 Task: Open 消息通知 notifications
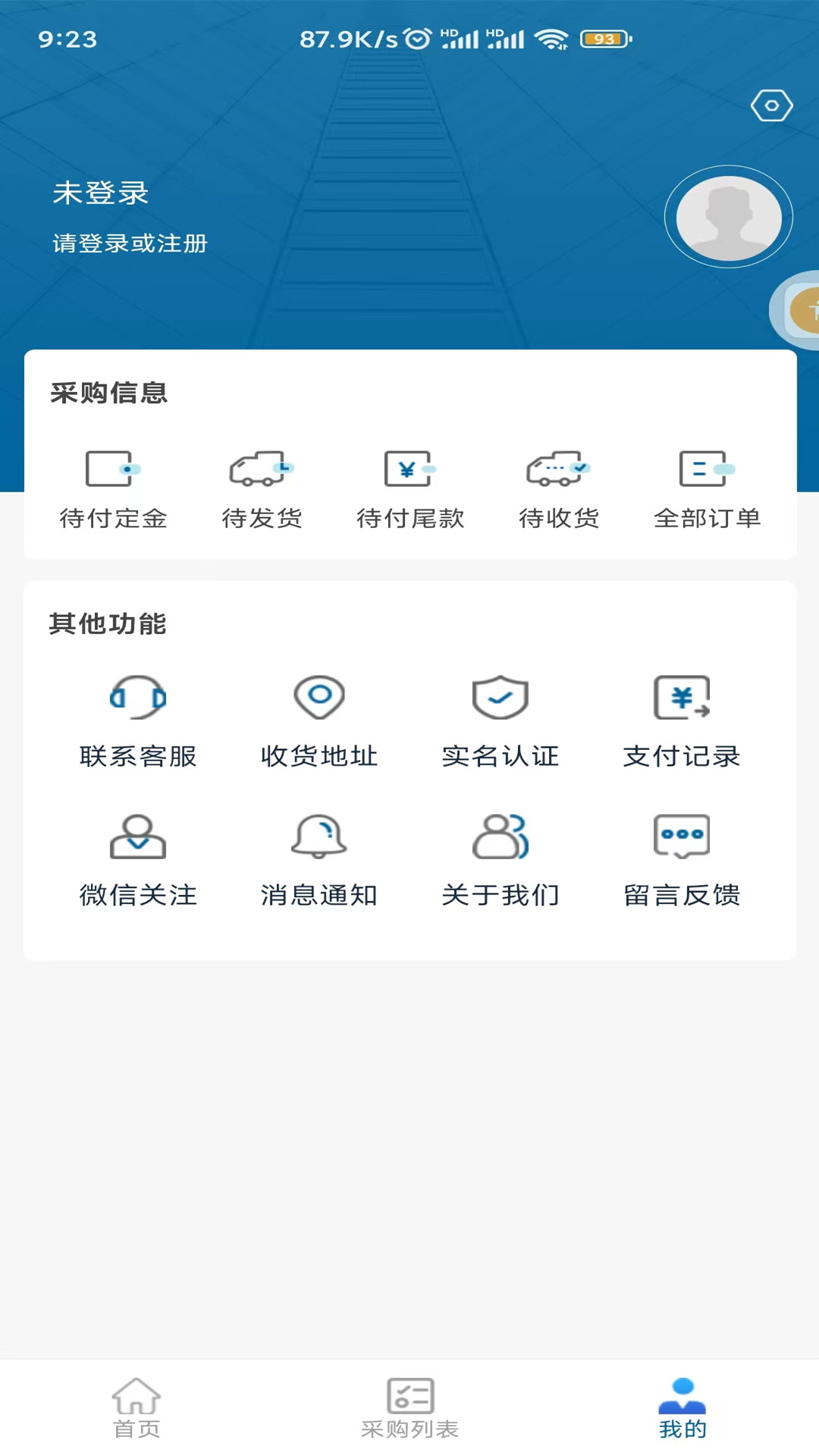(319, 860)
